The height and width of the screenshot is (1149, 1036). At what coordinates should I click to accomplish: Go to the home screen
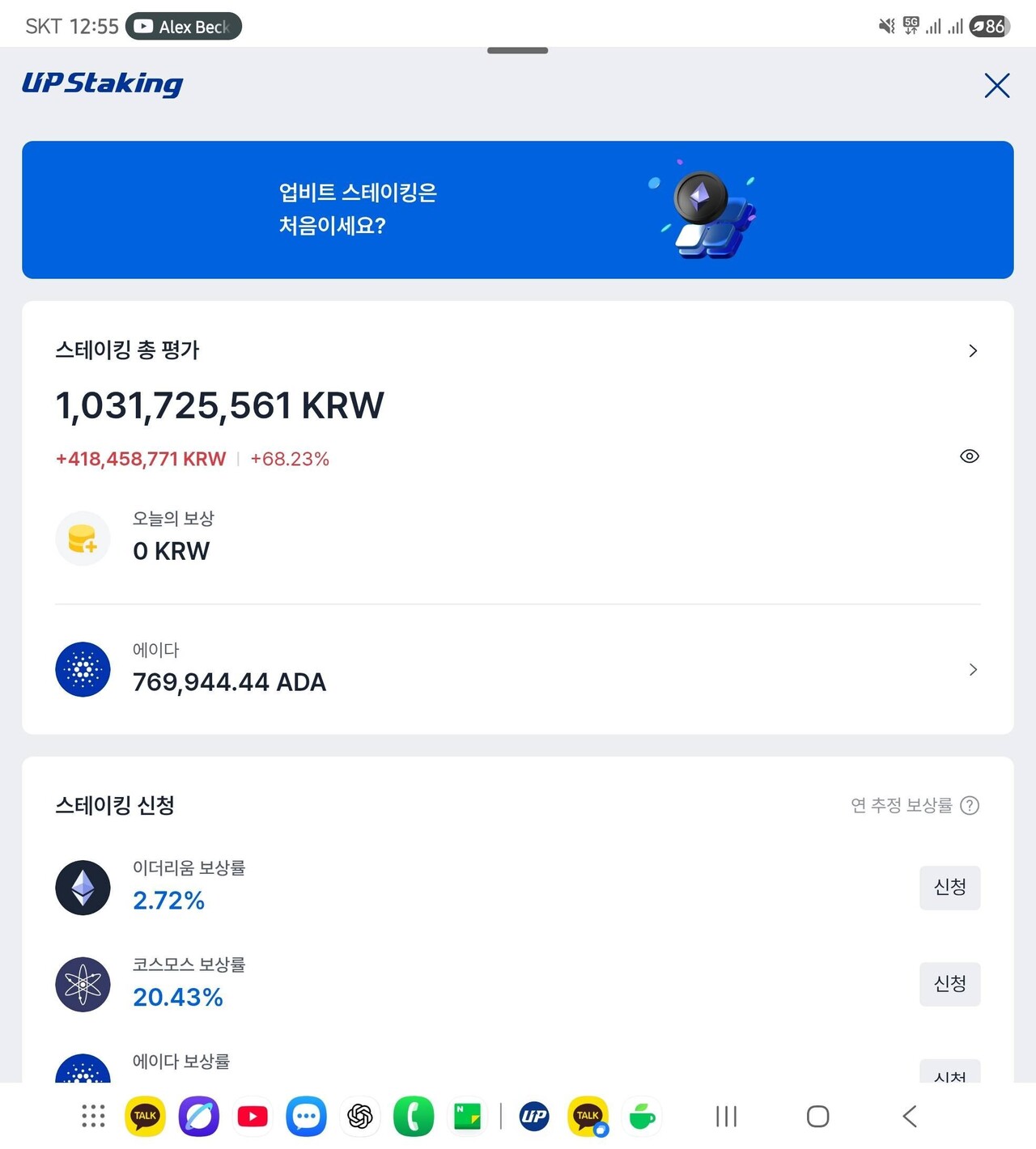point(817,1117)
